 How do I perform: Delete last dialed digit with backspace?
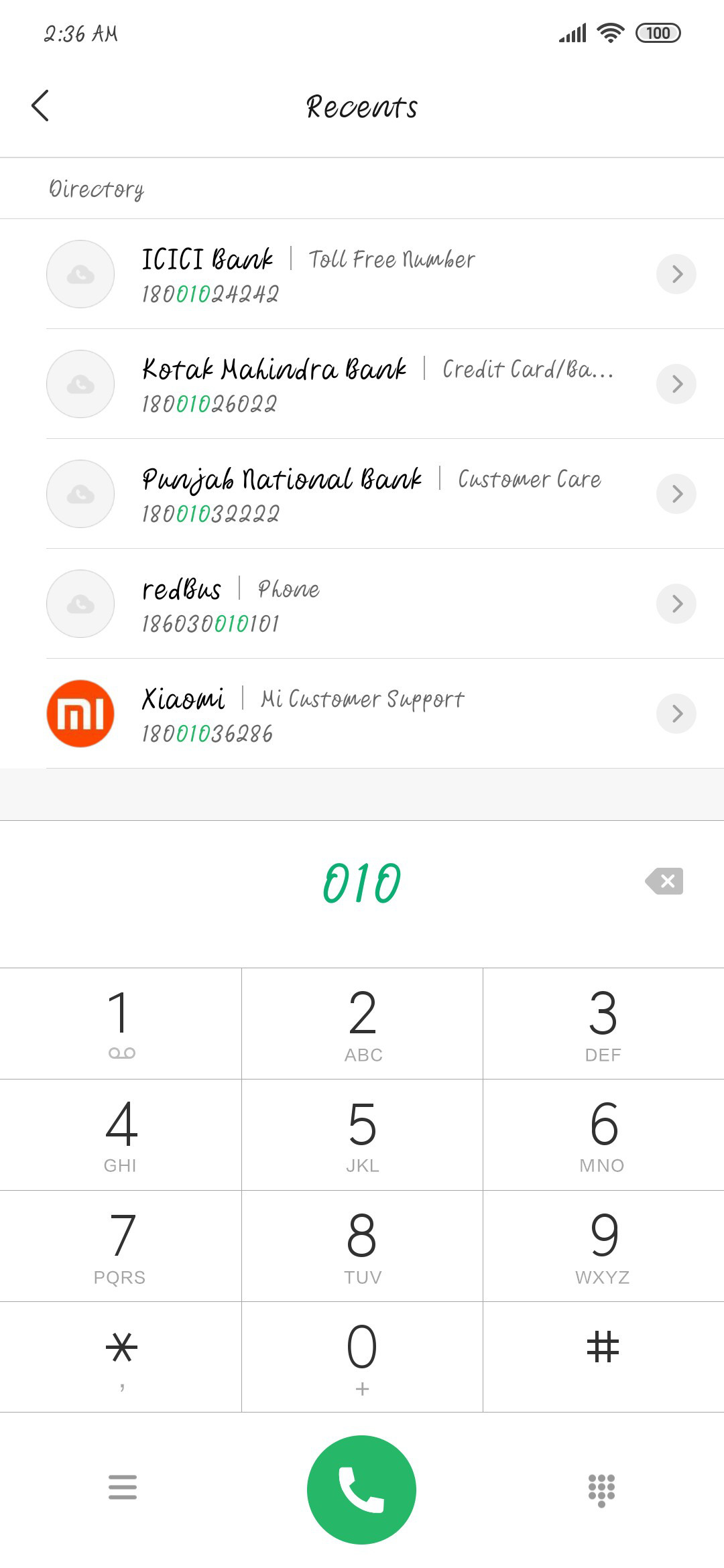[664, 881]
